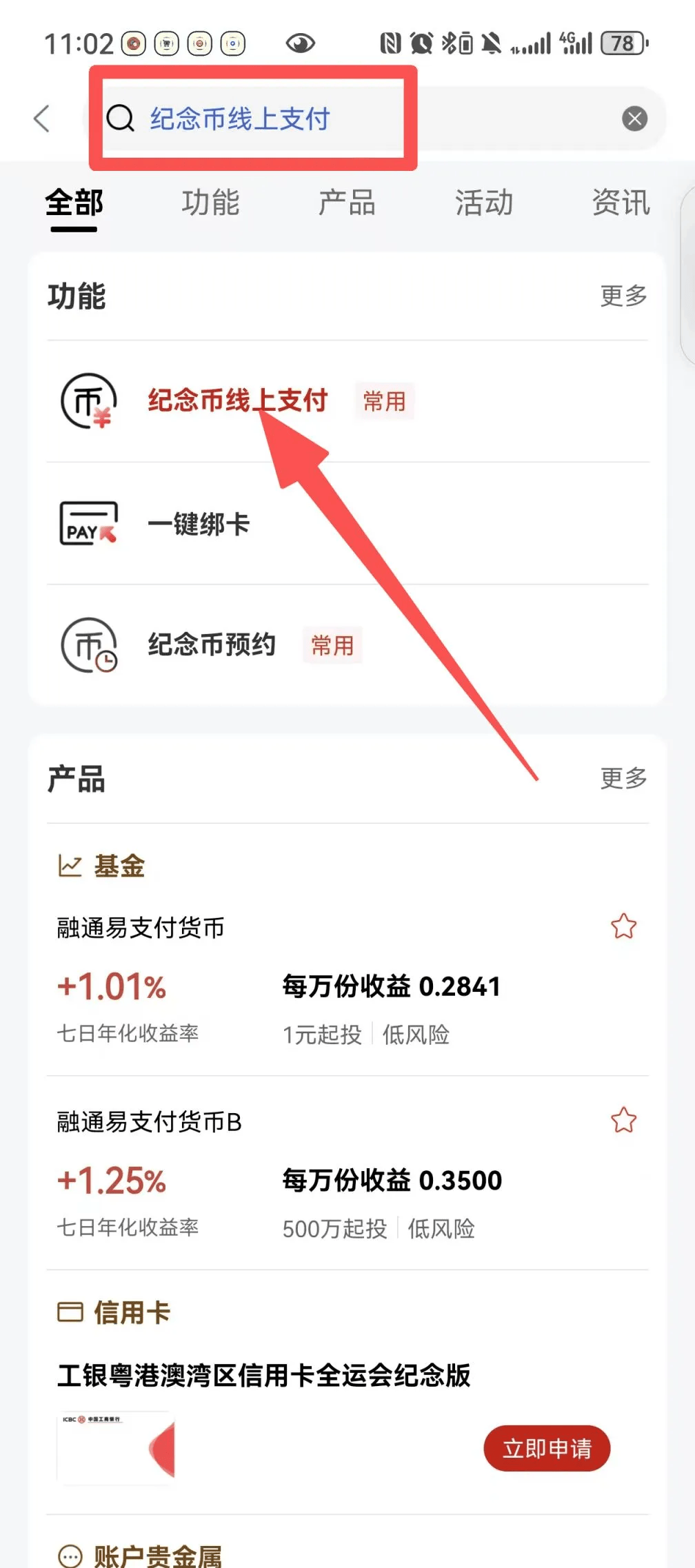Switch to the 产品 tab
This screenshot has height=1568, width=695.
click(x=347, y=203)
